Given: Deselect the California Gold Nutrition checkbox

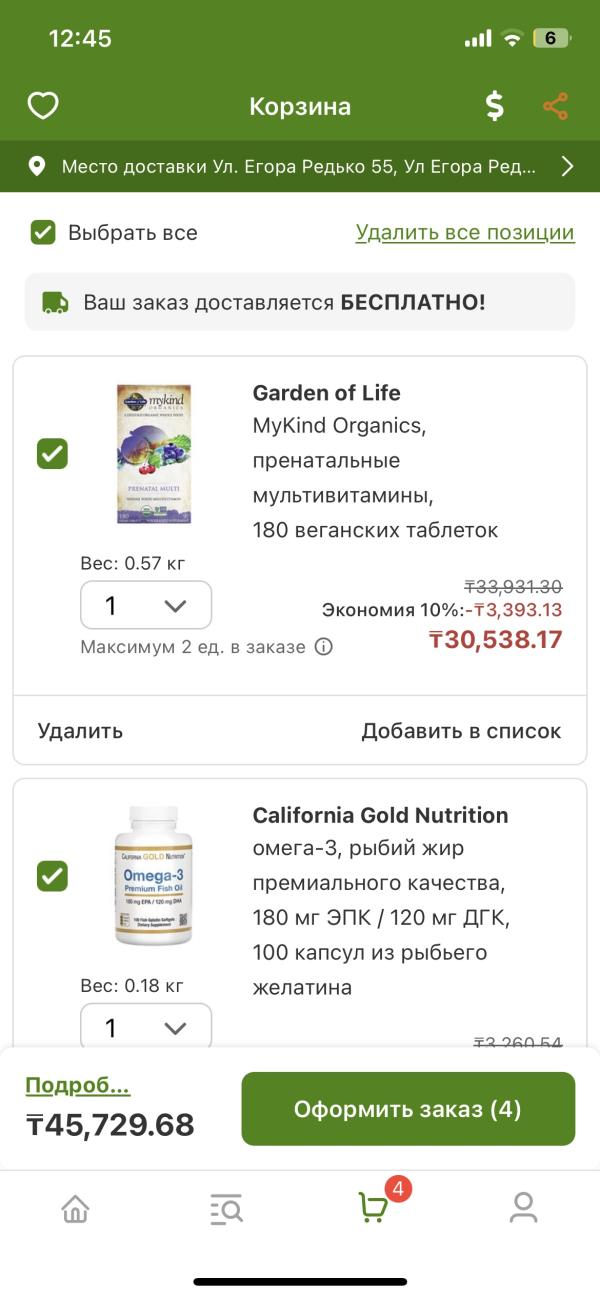Looking at the screenshot, I should tap(52, 876).
